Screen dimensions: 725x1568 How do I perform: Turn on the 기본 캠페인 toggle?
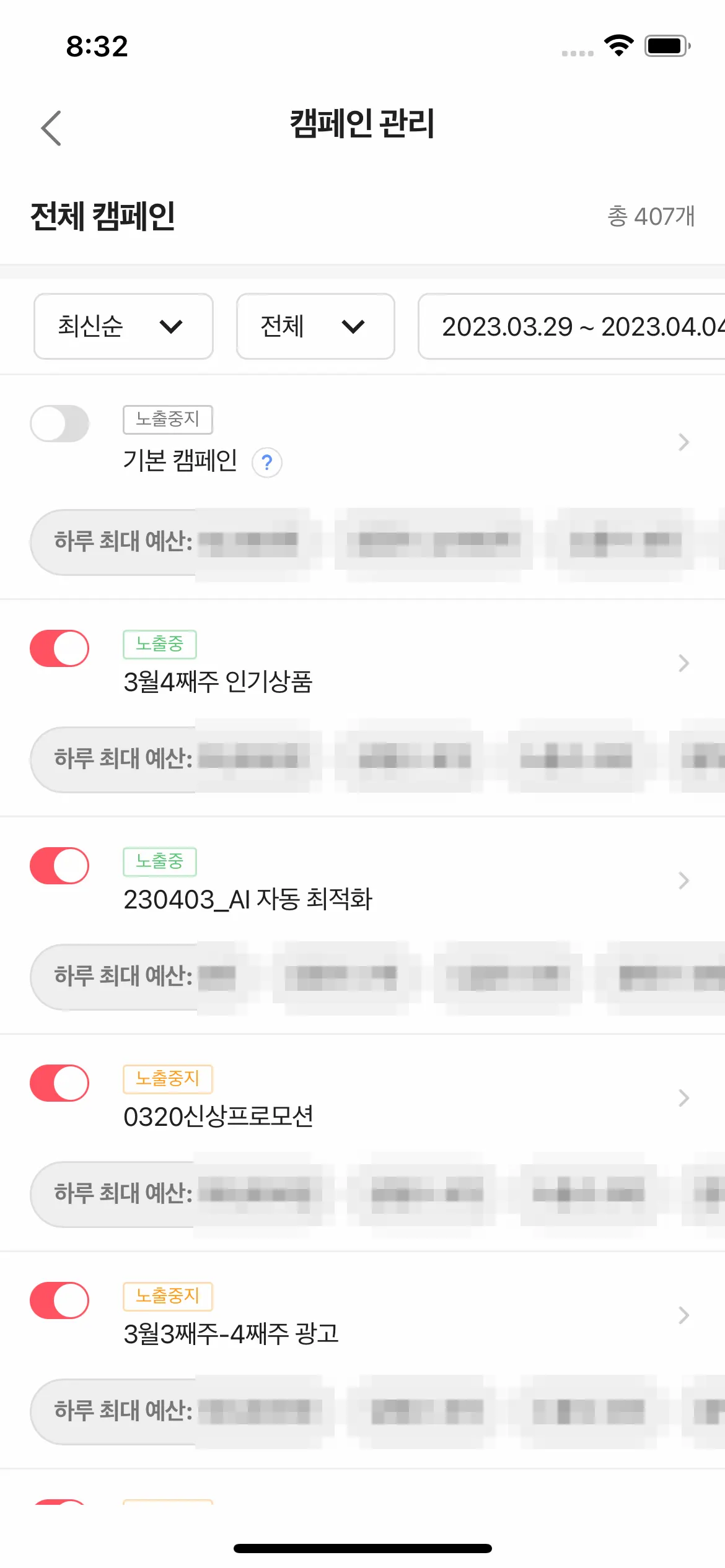point(59,424)
